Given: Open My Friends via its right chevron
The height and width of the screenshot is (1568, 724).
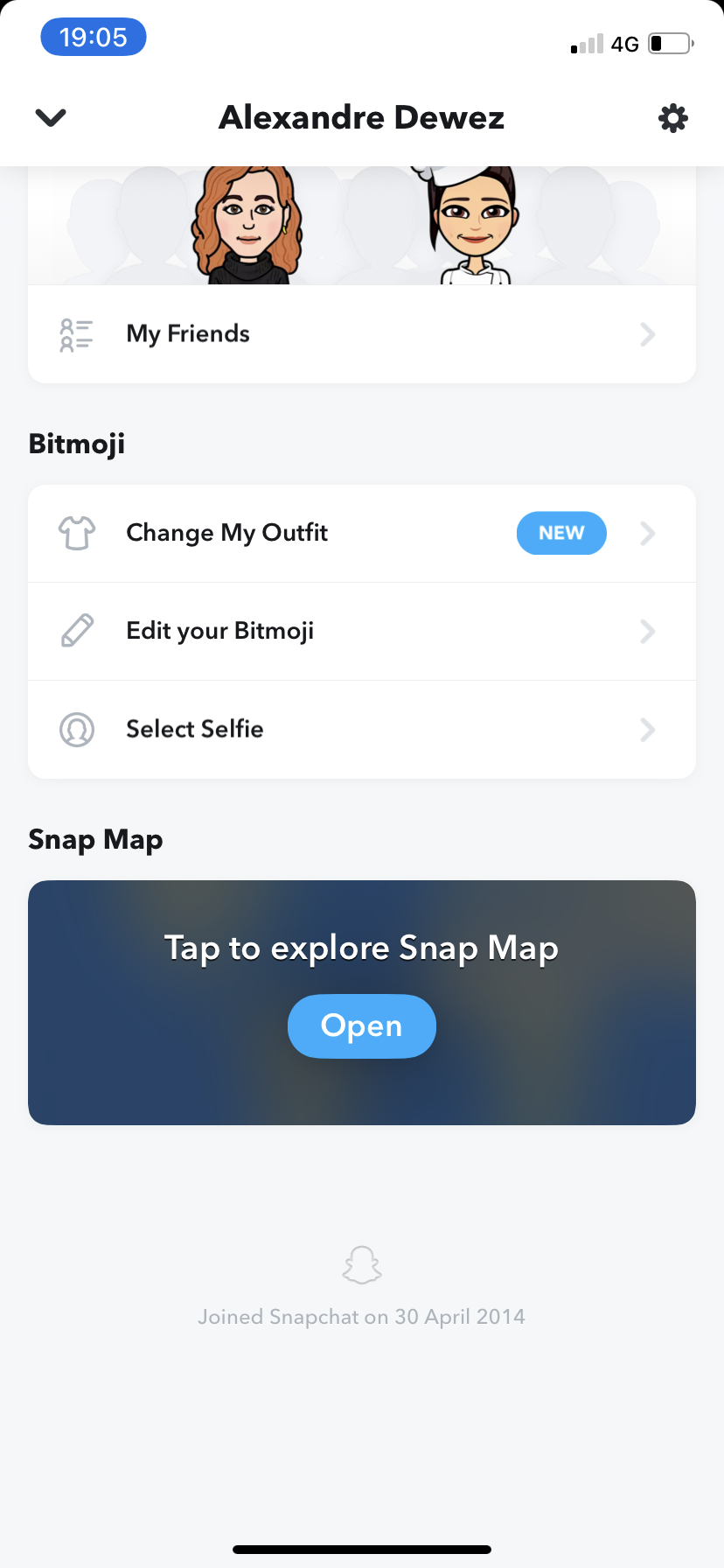Looking at the screenshot, I should pos(647,333).
